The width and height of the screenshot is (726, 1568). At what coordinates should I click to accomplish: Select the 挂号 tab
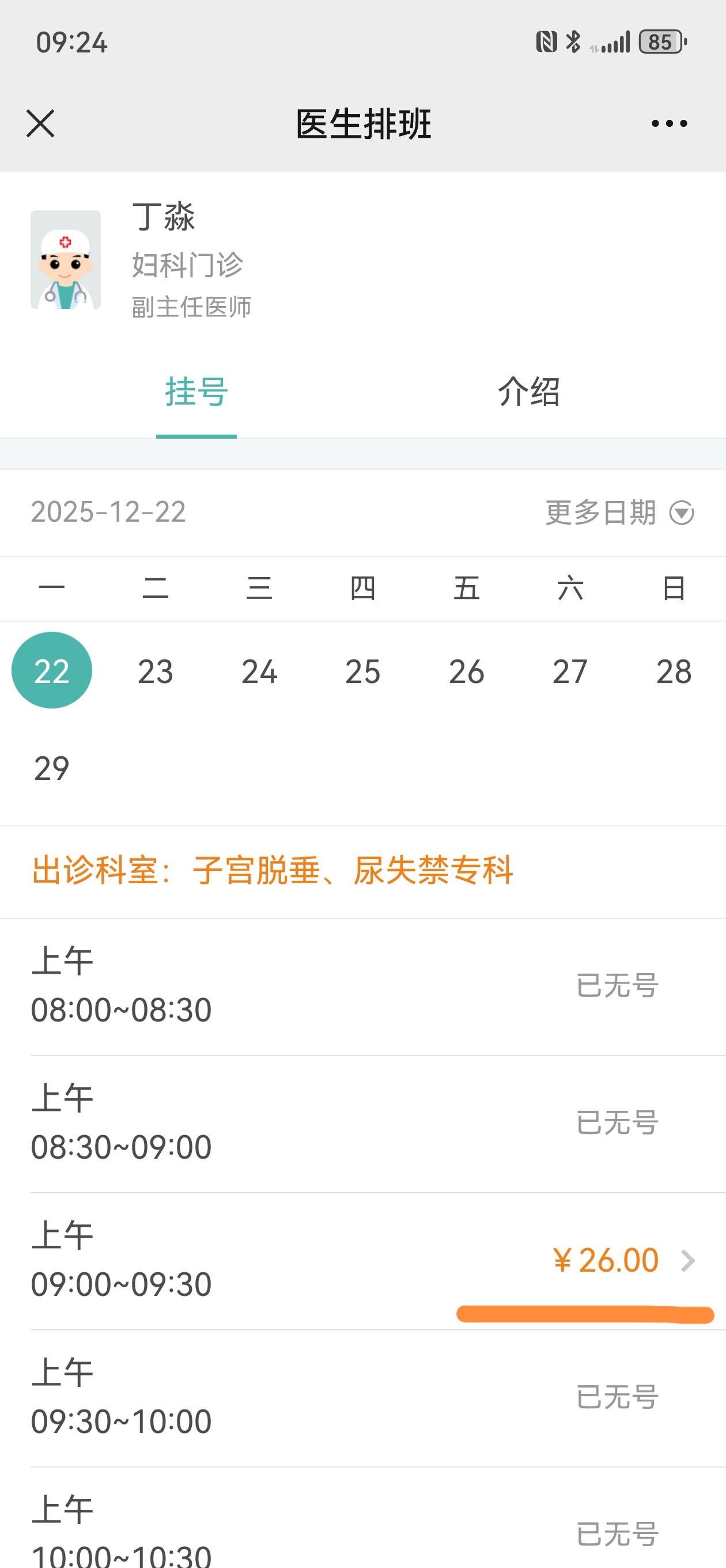[x=196, y=391]
